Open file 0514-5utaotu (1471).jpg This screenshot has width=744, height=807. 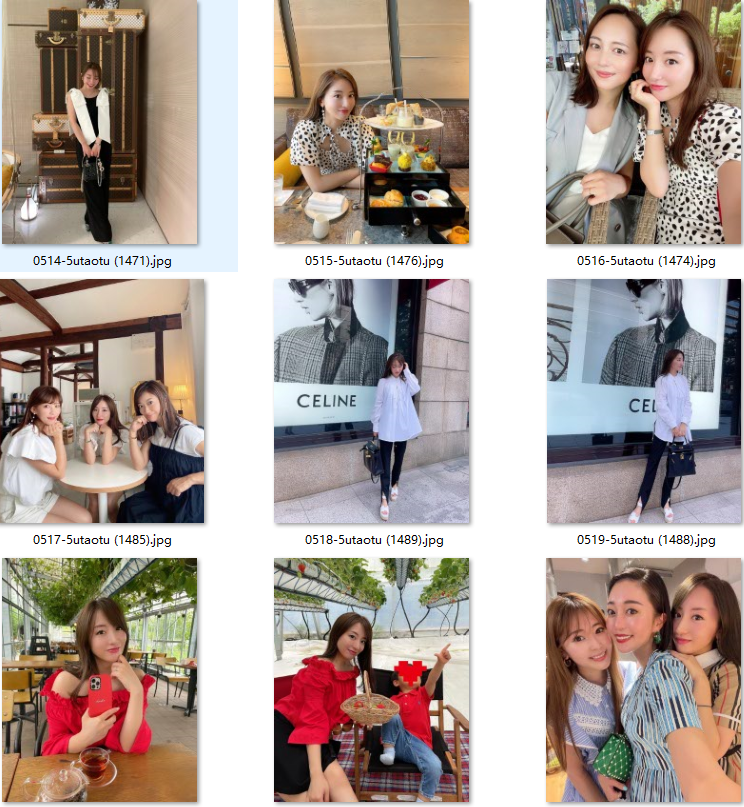(x=100, y=122)
